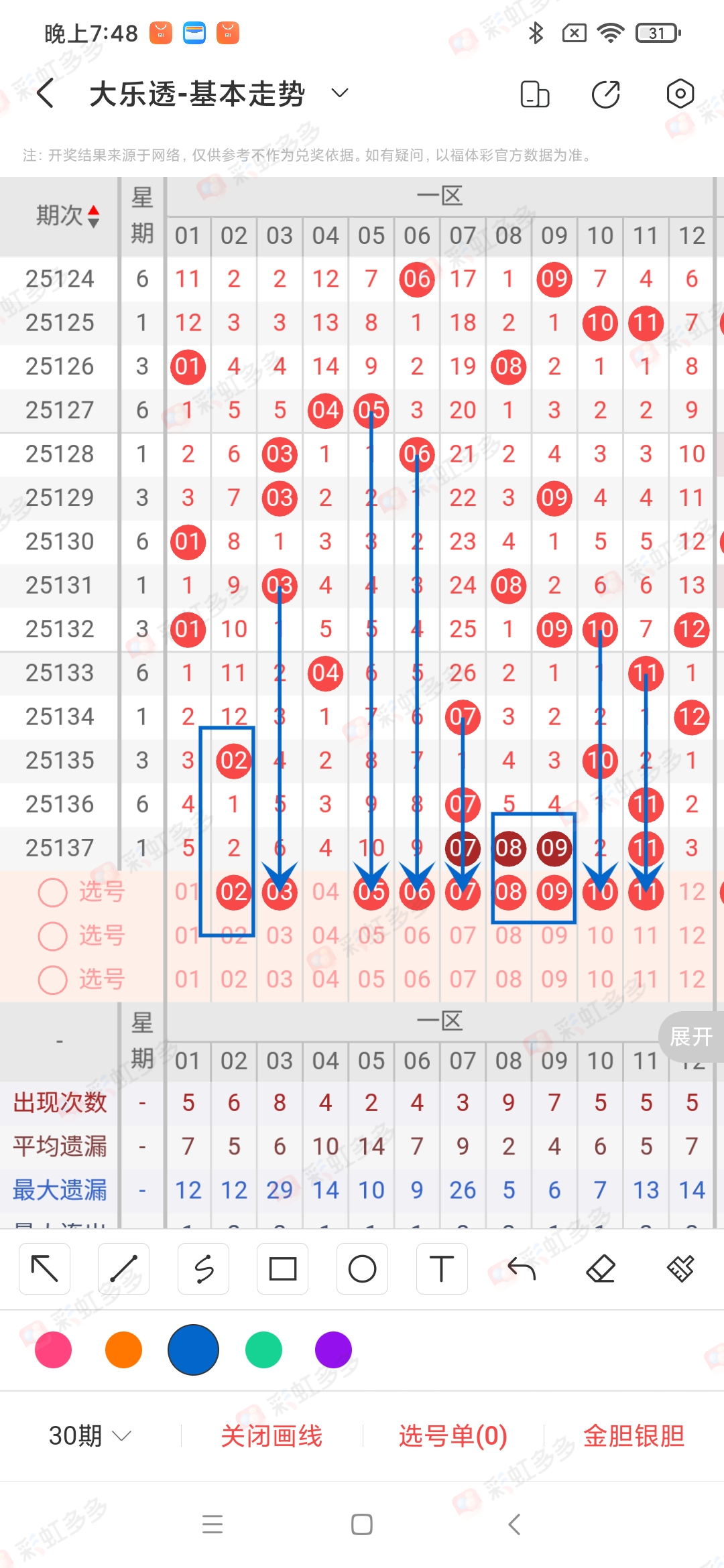The width and height of the screenshot is (724, 1568).
Task: Select the eraser tool
Action: (601, 1268)
